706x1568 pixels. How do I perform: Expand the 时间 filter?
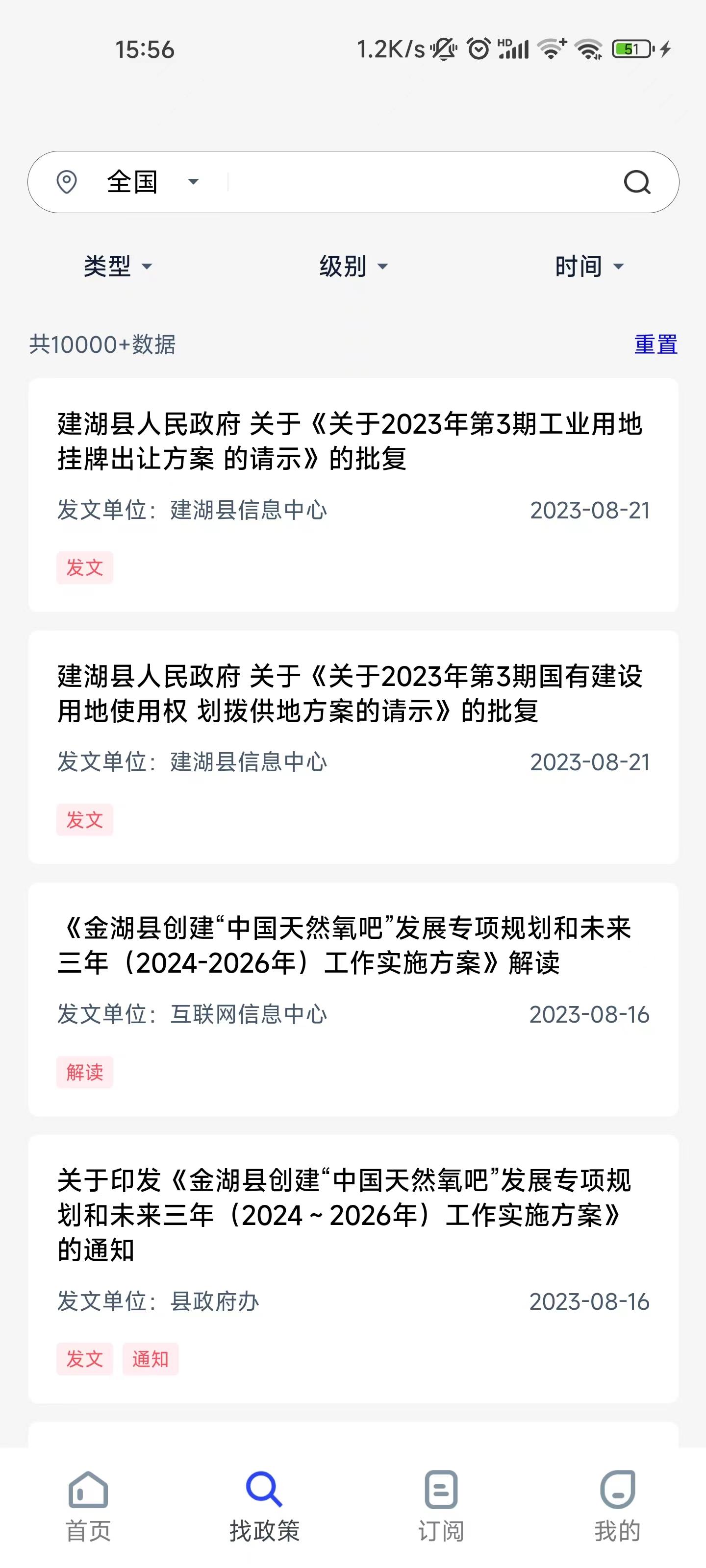[x=589, y=266]
